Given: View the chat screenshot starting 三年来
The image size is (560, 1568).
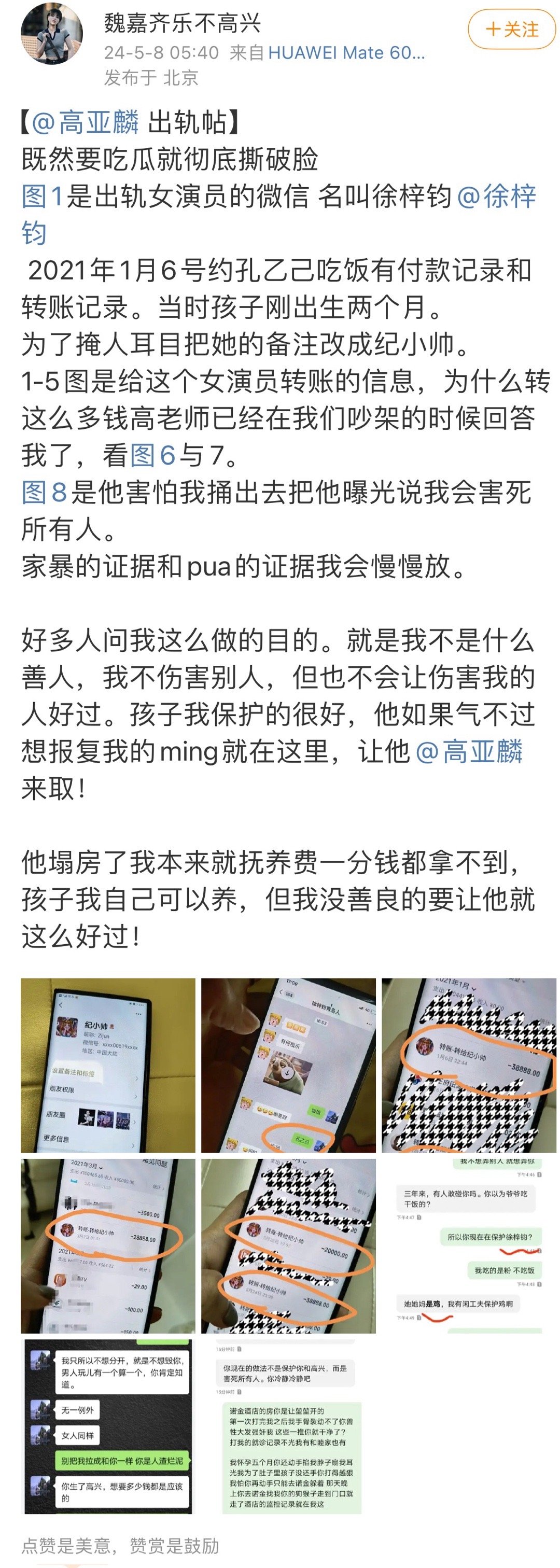Looking at the screenshot, I should 469,1246.
